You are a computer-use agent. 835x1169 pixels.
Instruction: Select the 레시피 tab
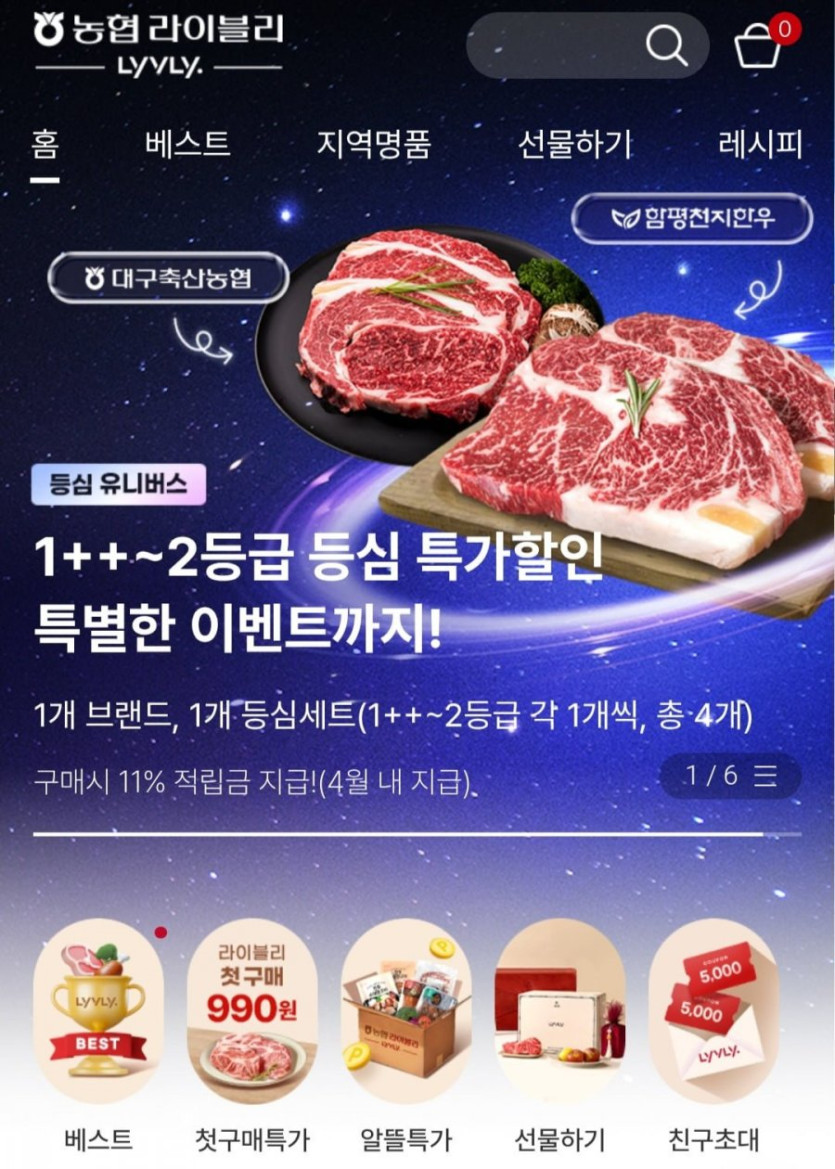(761, 145)
